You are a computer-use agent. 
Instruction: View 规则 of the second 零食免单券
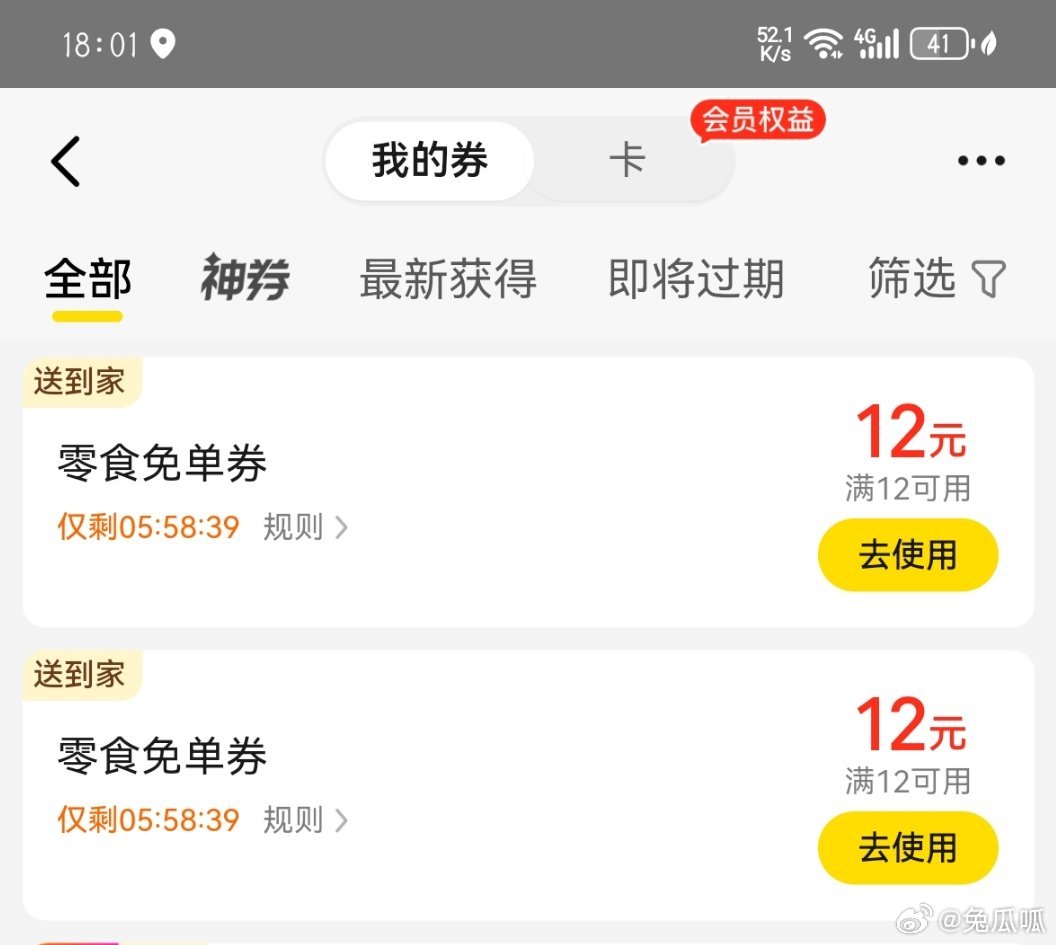pos(305,821)
